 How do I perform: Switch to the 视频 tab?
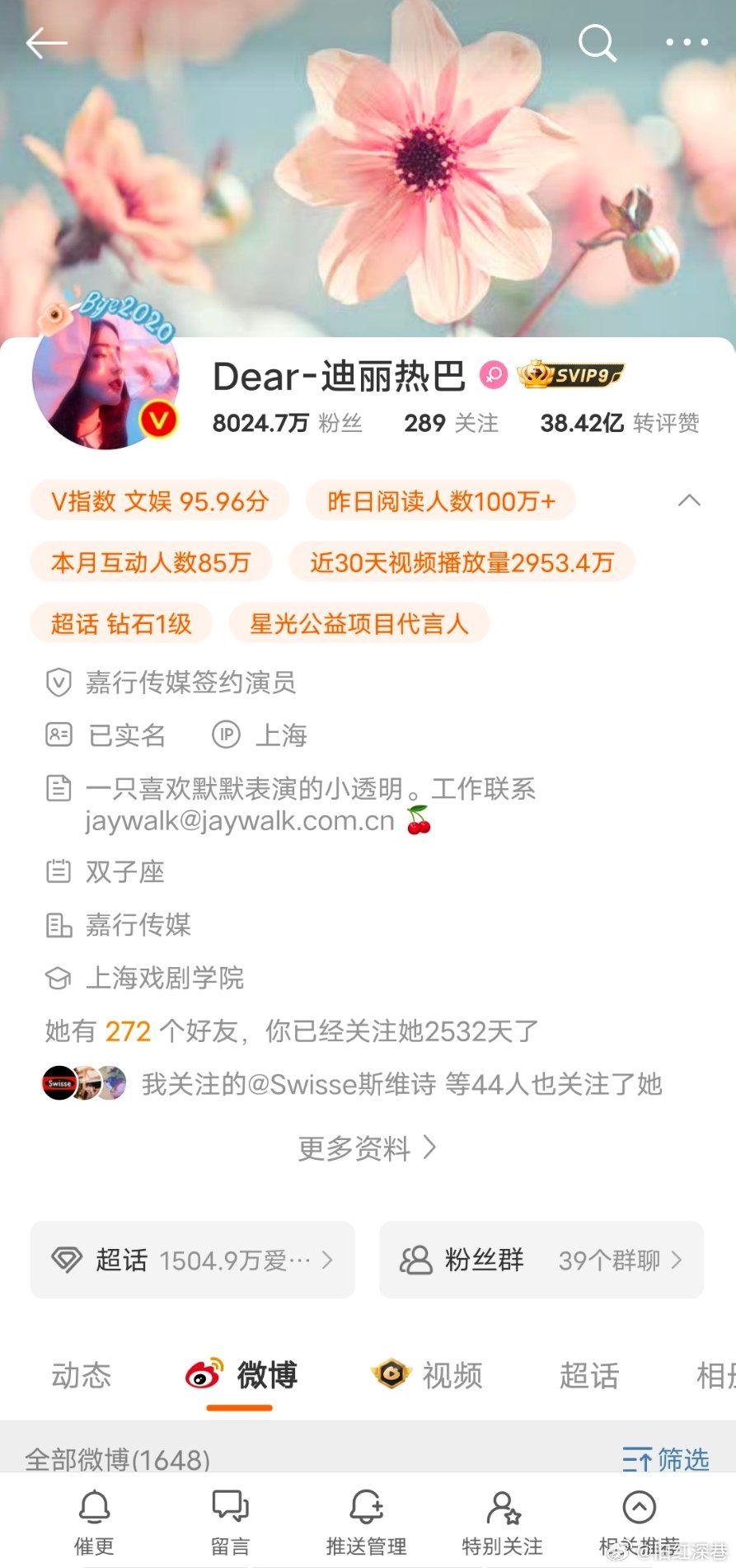pos(427,1375)
